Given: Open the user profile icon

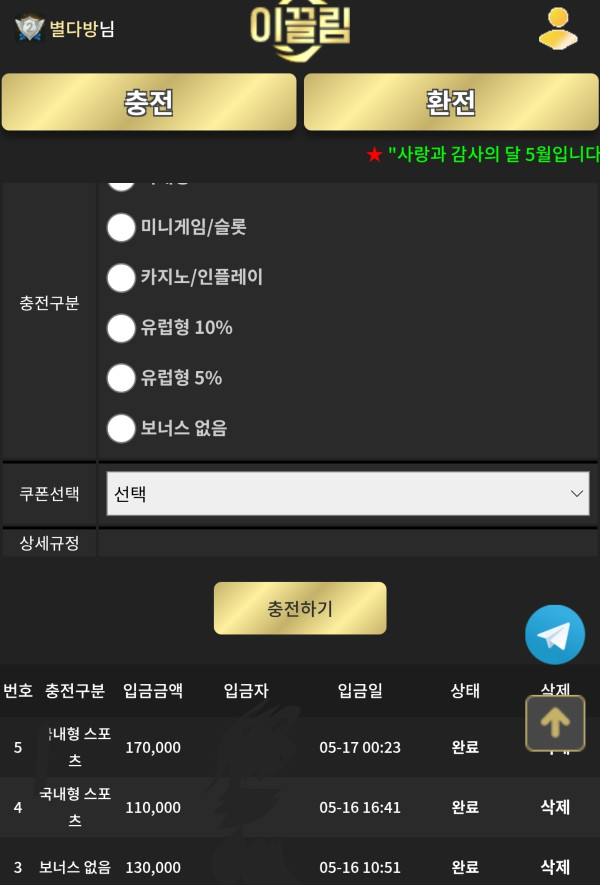Looking at the screenshot, I should click(x=558, y=28).
